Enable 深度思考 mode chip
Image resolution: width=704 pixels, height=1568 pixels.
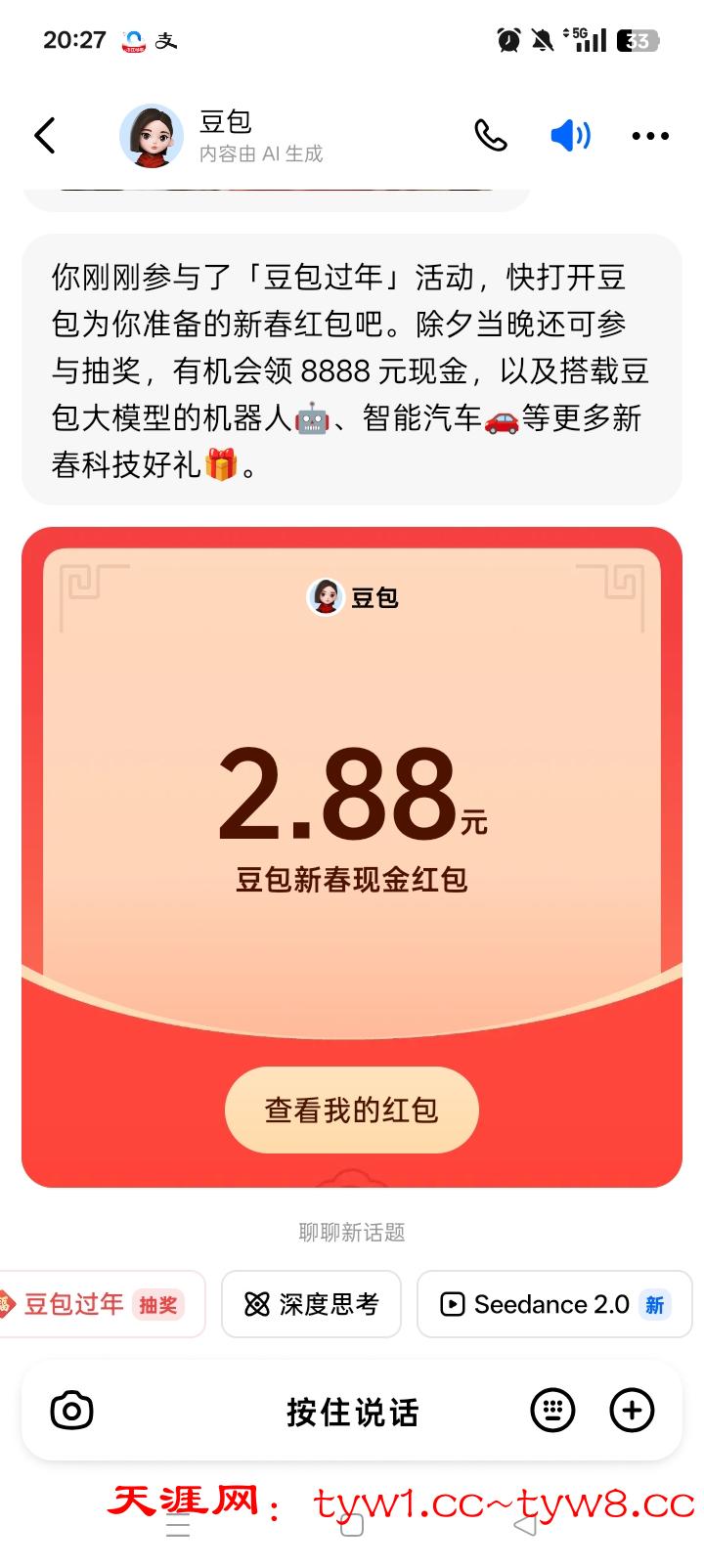[311, 1304]
